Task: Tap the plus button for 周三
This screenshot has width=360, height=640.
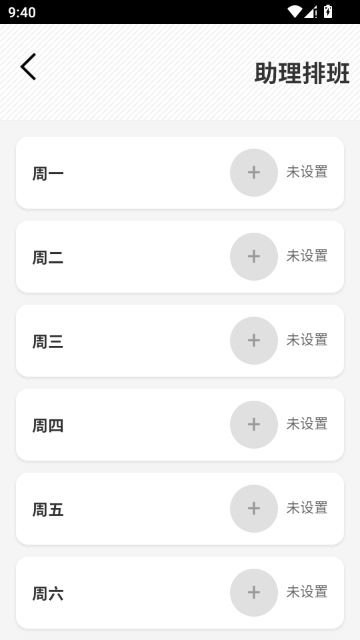Action: 254,341
